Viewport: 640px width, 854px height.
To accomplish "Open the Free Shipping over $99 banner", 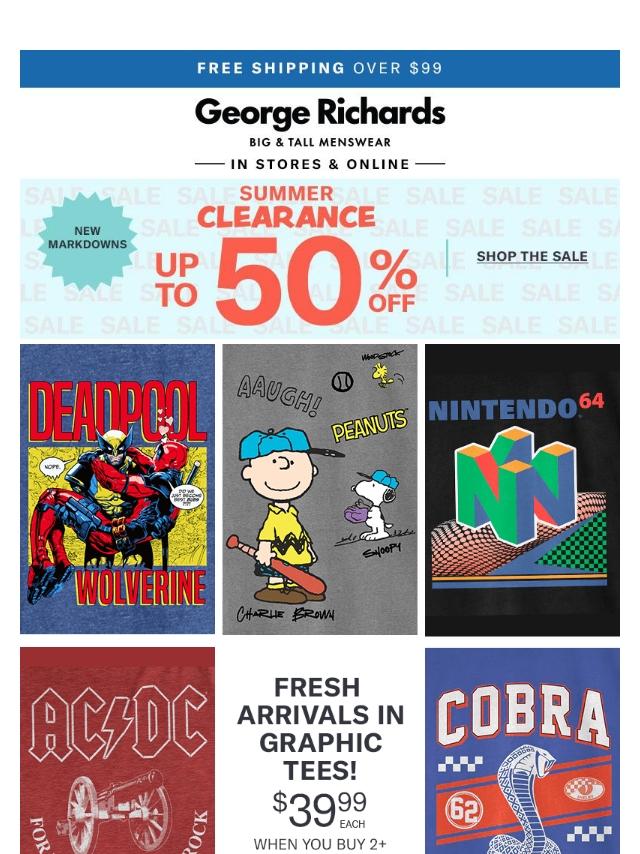I will coord(320,68).
